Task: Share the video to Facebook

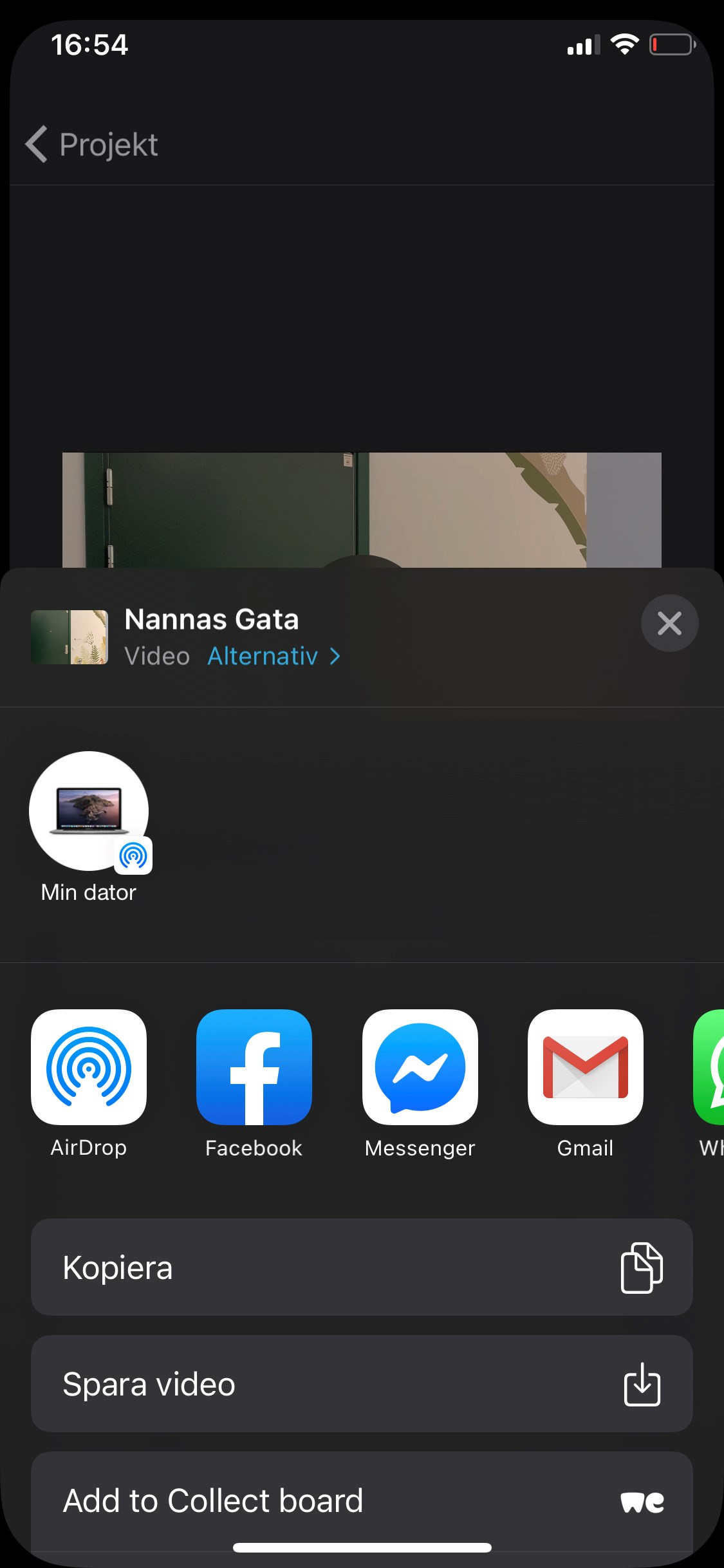Action: [x=254, y=1067]
